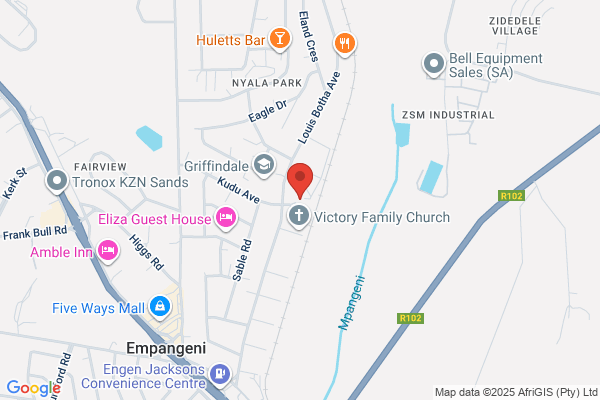Image resolution: width=600 pixels, height=400 pixels.
Task: Tap the Engen Jacksons Convenience Centre marker
Action: [220, 375]
